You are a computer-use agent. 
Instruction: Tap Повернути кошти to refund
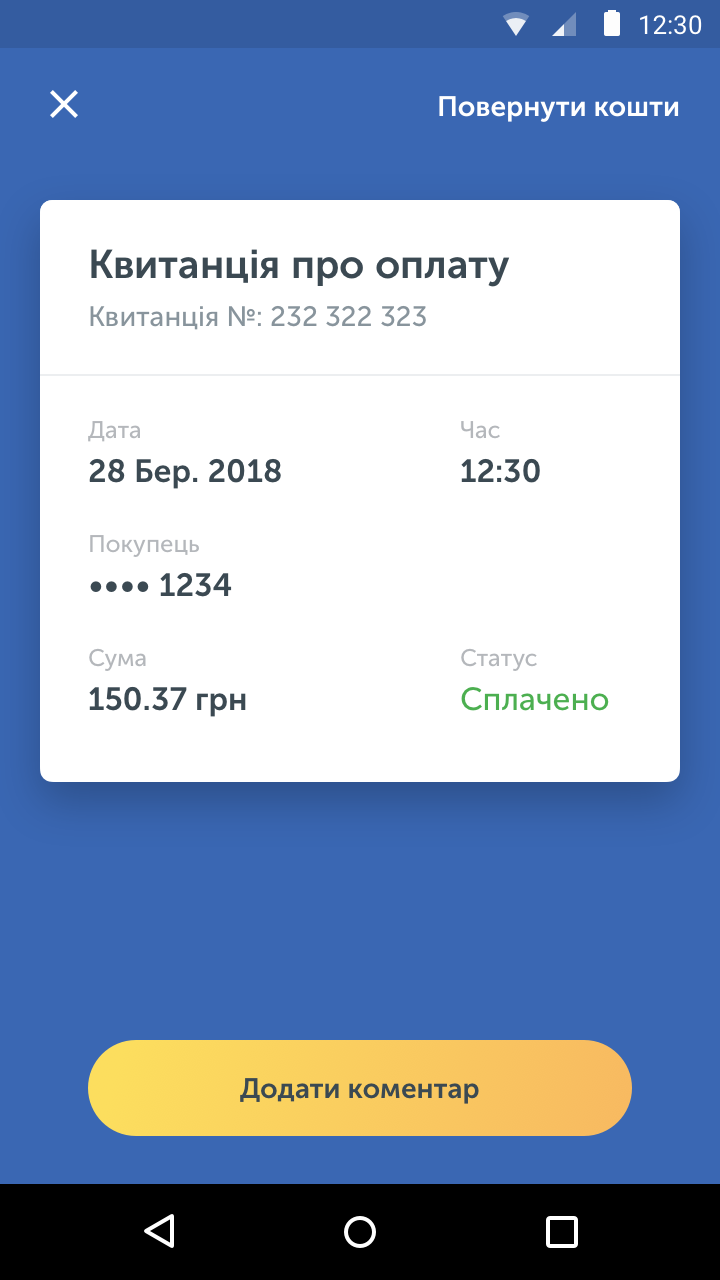(558, 107)
